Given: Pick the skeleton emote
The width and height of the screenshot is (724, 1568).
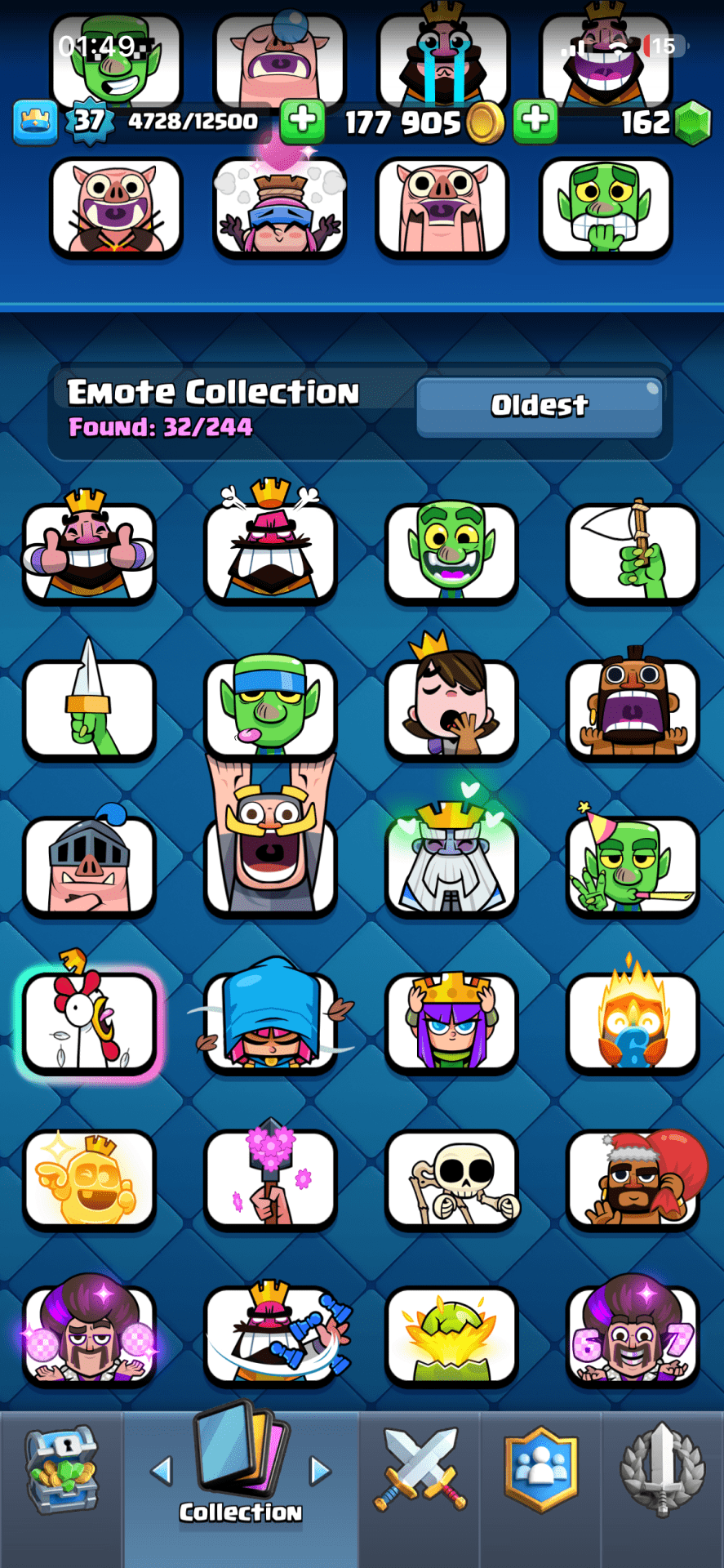Looking at the screenshot, I should [x=451, y=1179].
